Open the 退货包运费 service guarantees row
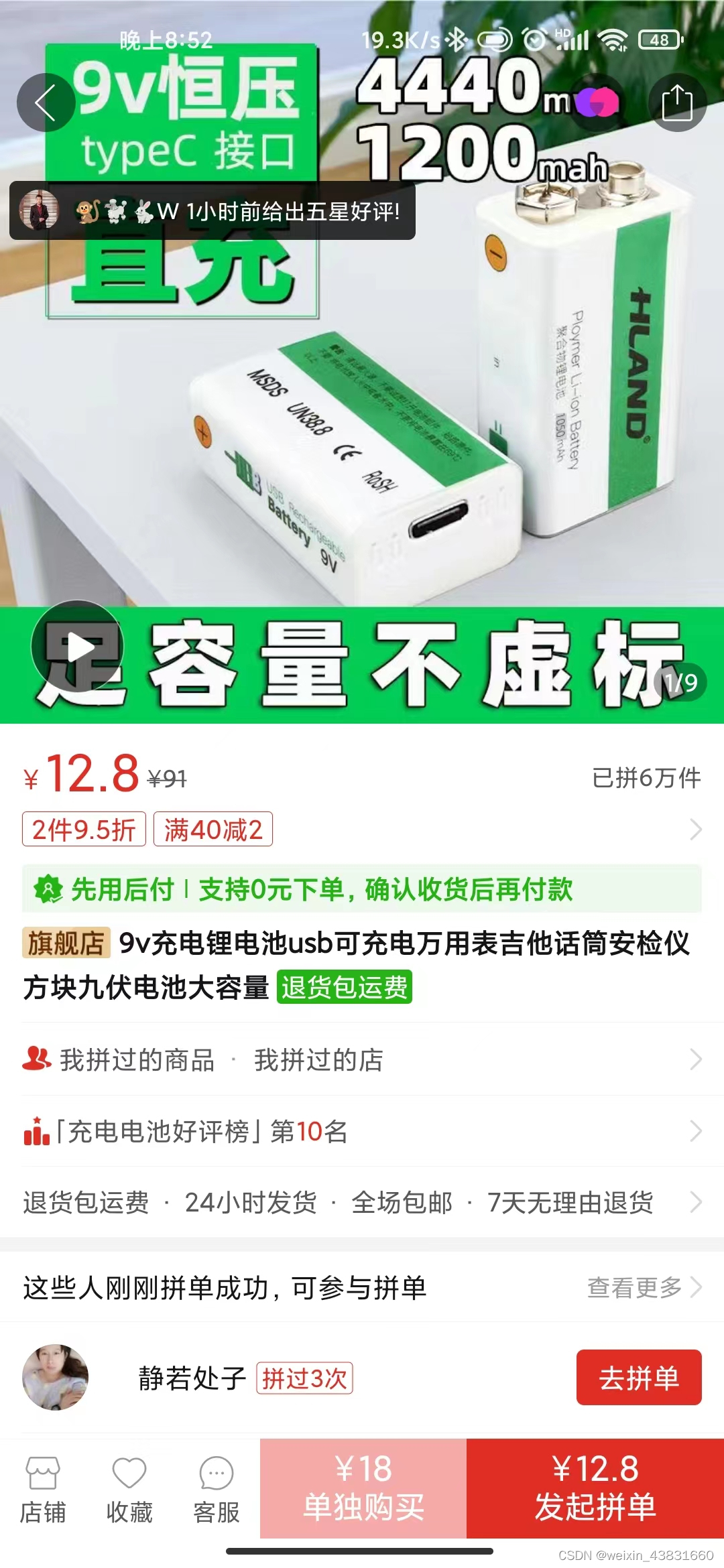 (362, 1203)
